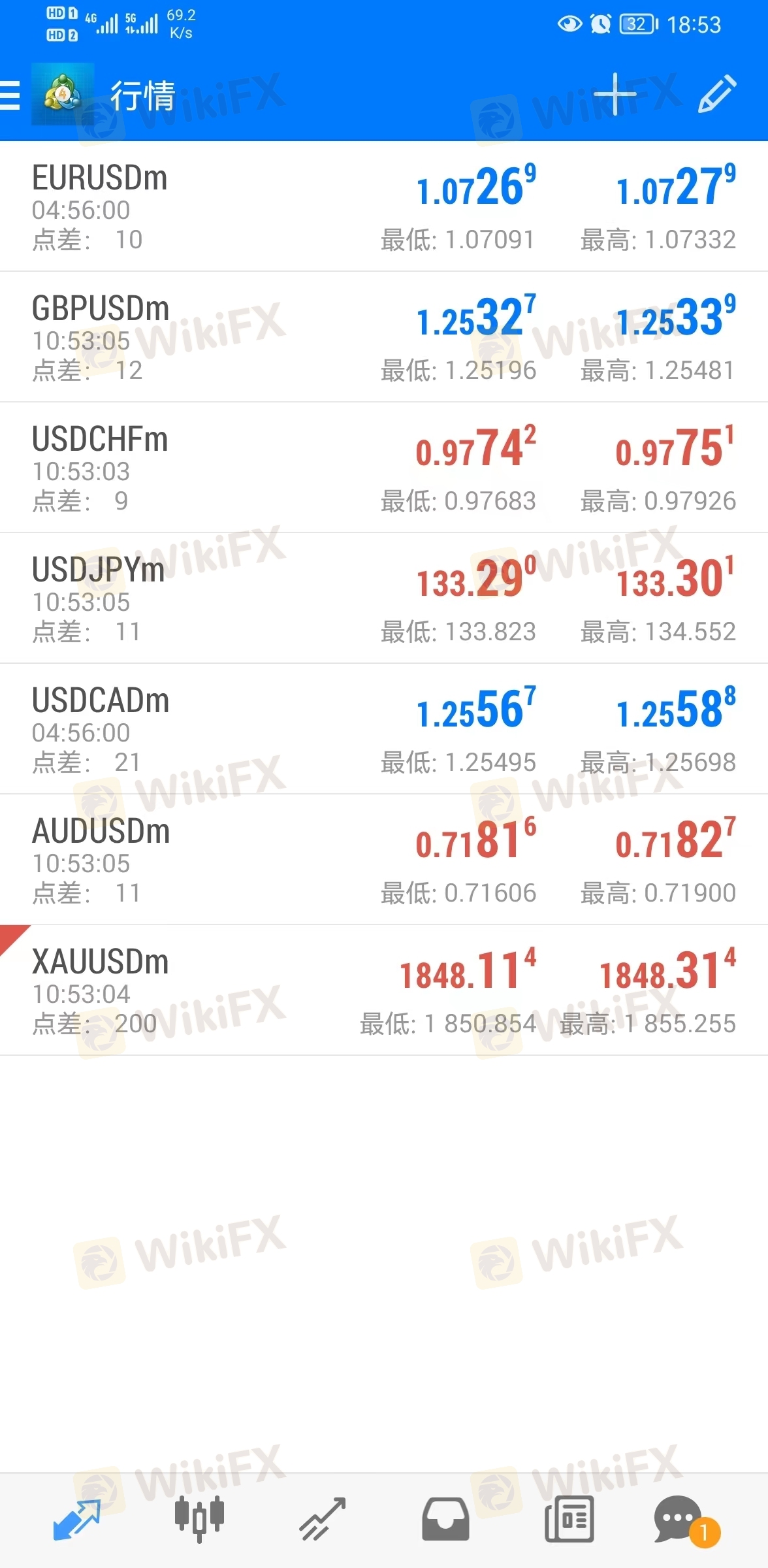Edit the quotes list with pencil icon

(x=717, y=94)
